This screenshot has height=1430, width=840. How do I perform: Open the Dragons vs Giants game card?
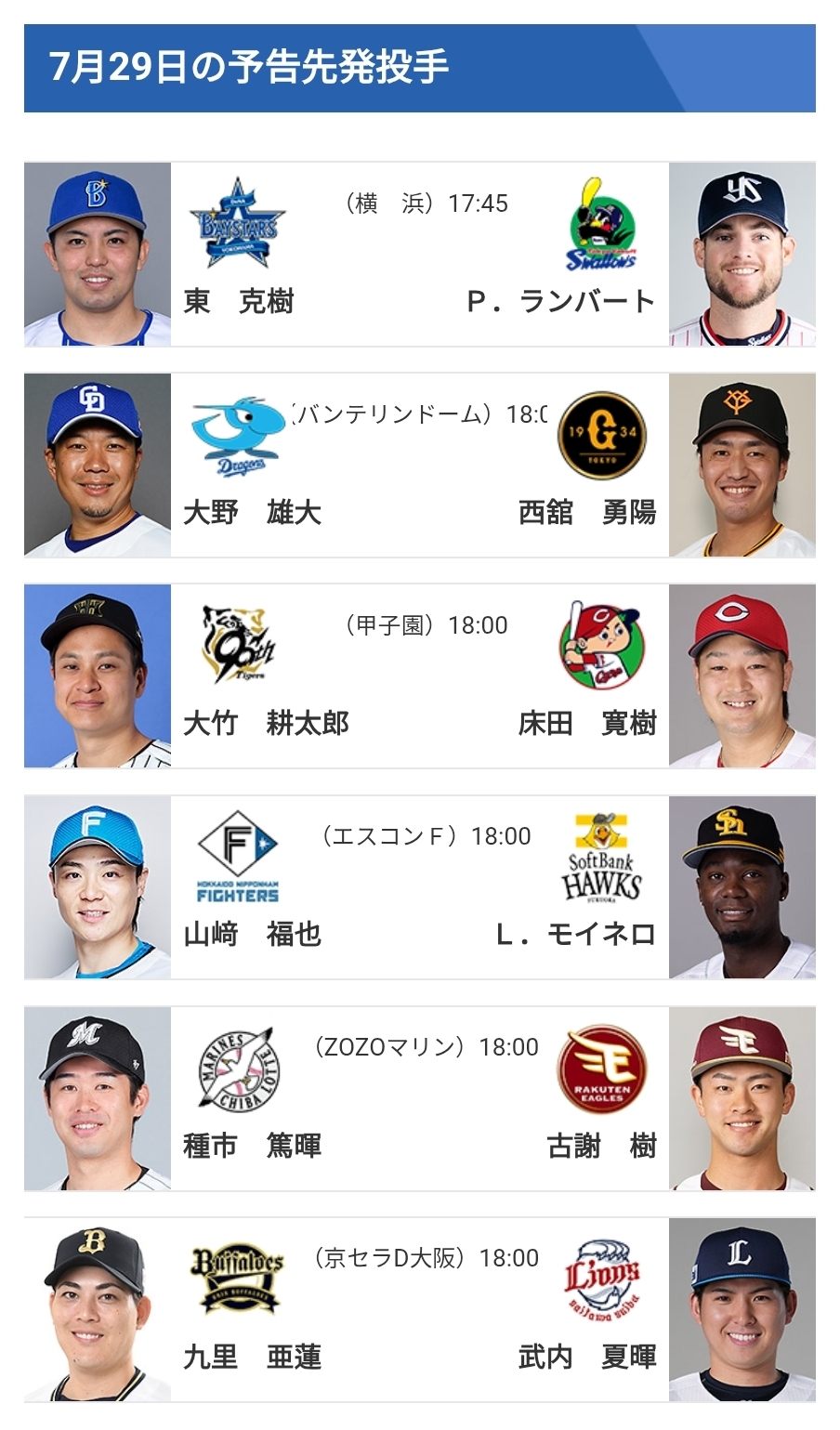pyautogui.click(x=420, y=466)
